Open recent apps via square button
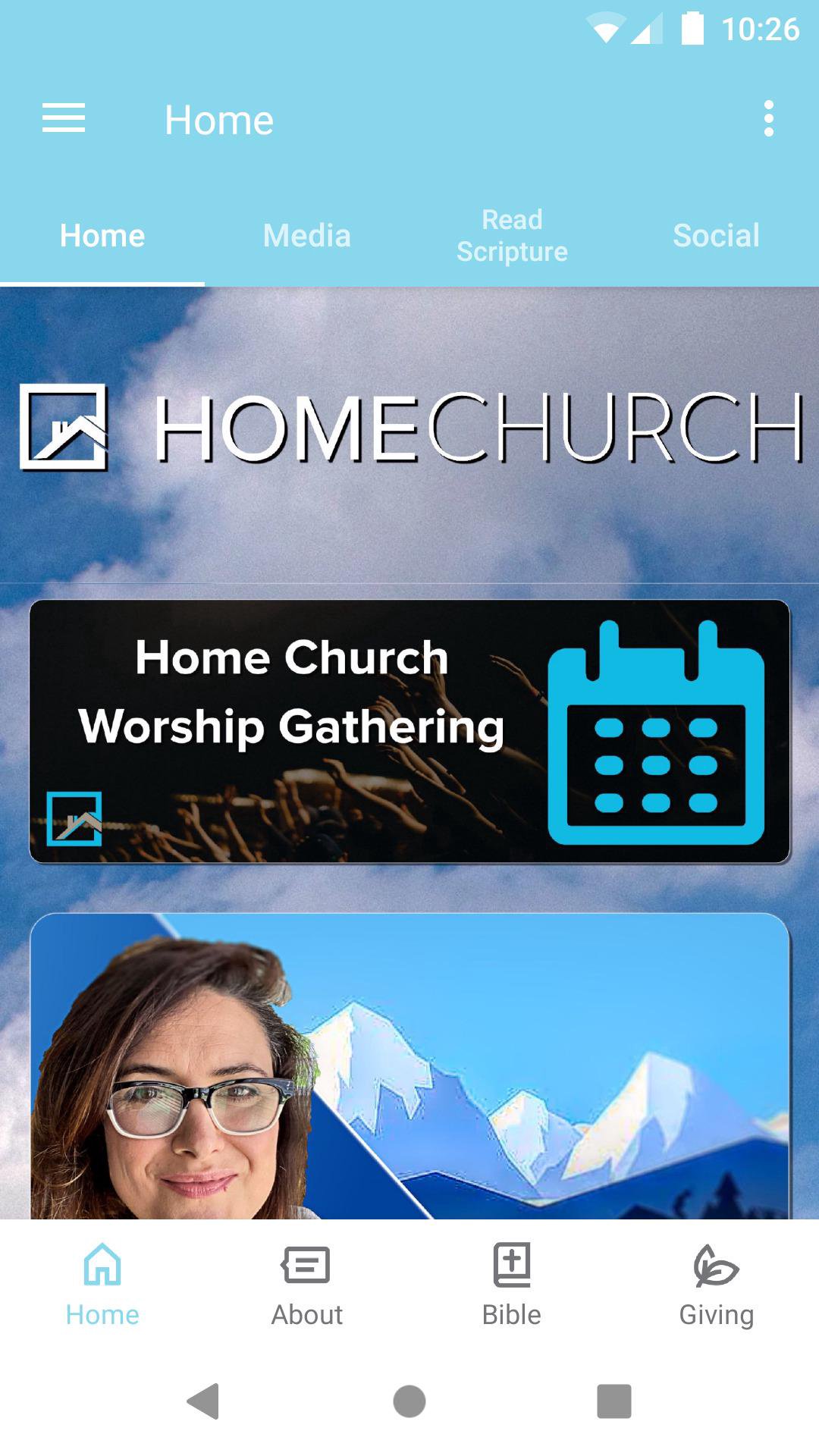819x1456 pixels. 613,1401
